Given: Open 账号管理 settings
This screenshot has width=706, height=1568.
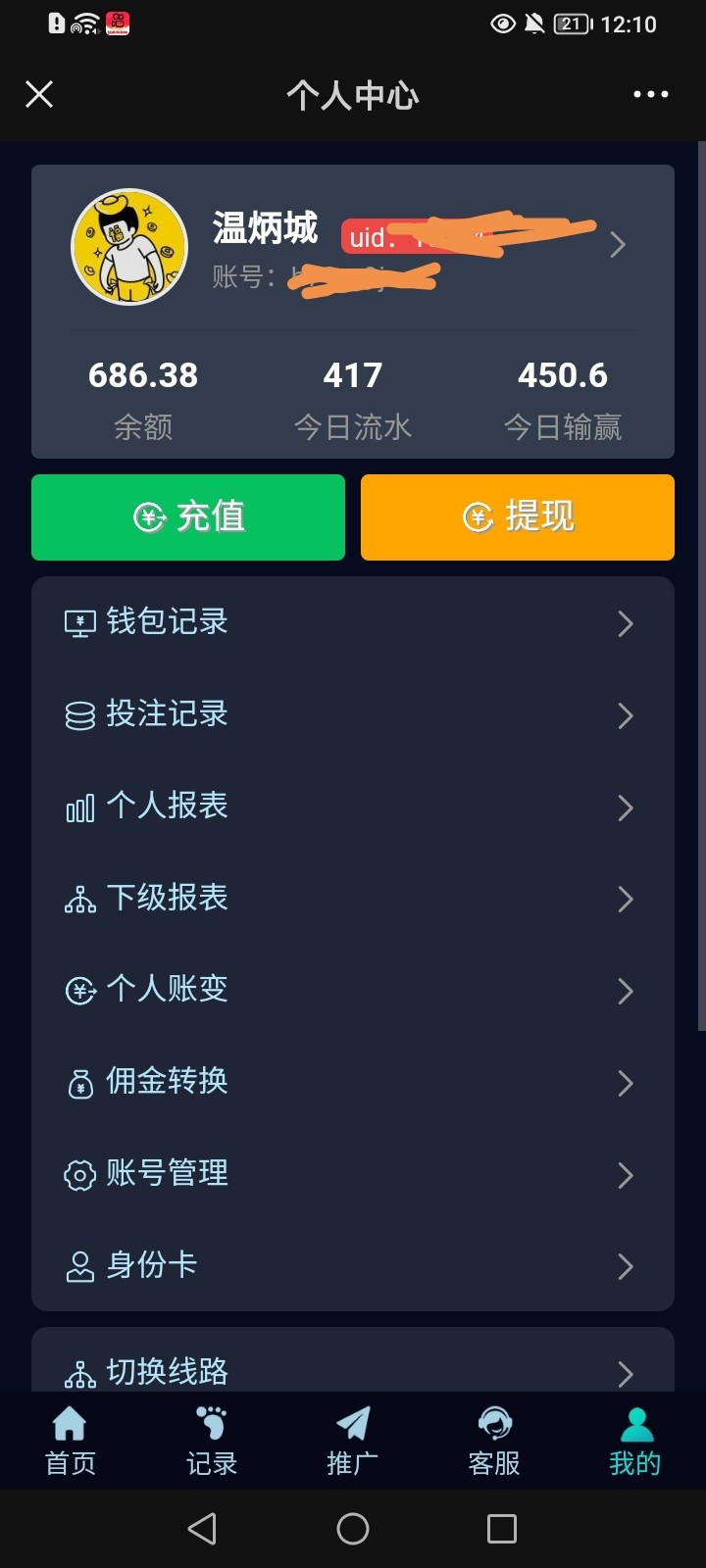Looking at the screenshot, I should 352,1174.
